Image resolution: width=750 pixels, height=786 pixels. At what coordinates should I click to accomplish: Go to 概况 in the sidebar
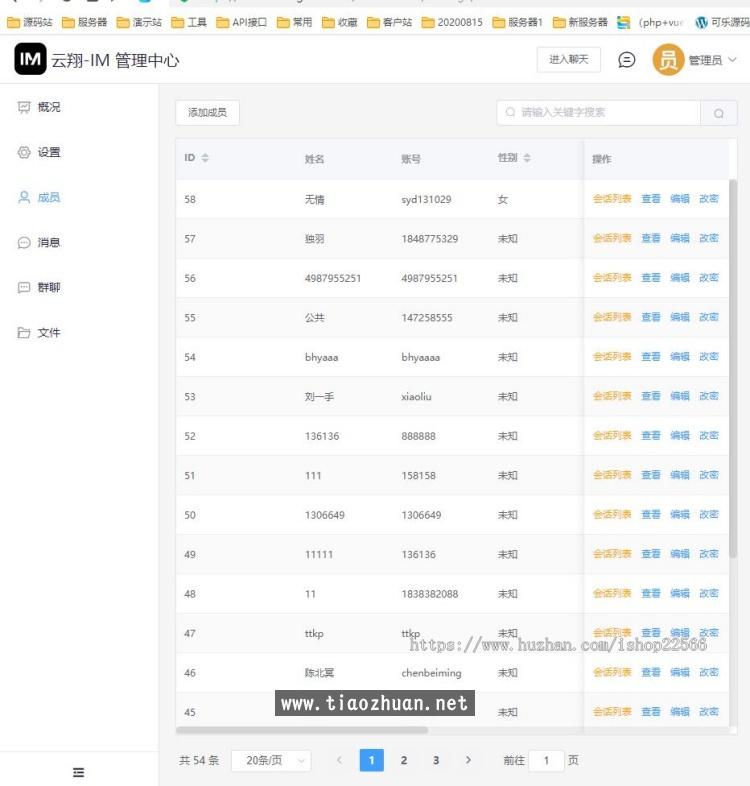[x=48, y=107]
